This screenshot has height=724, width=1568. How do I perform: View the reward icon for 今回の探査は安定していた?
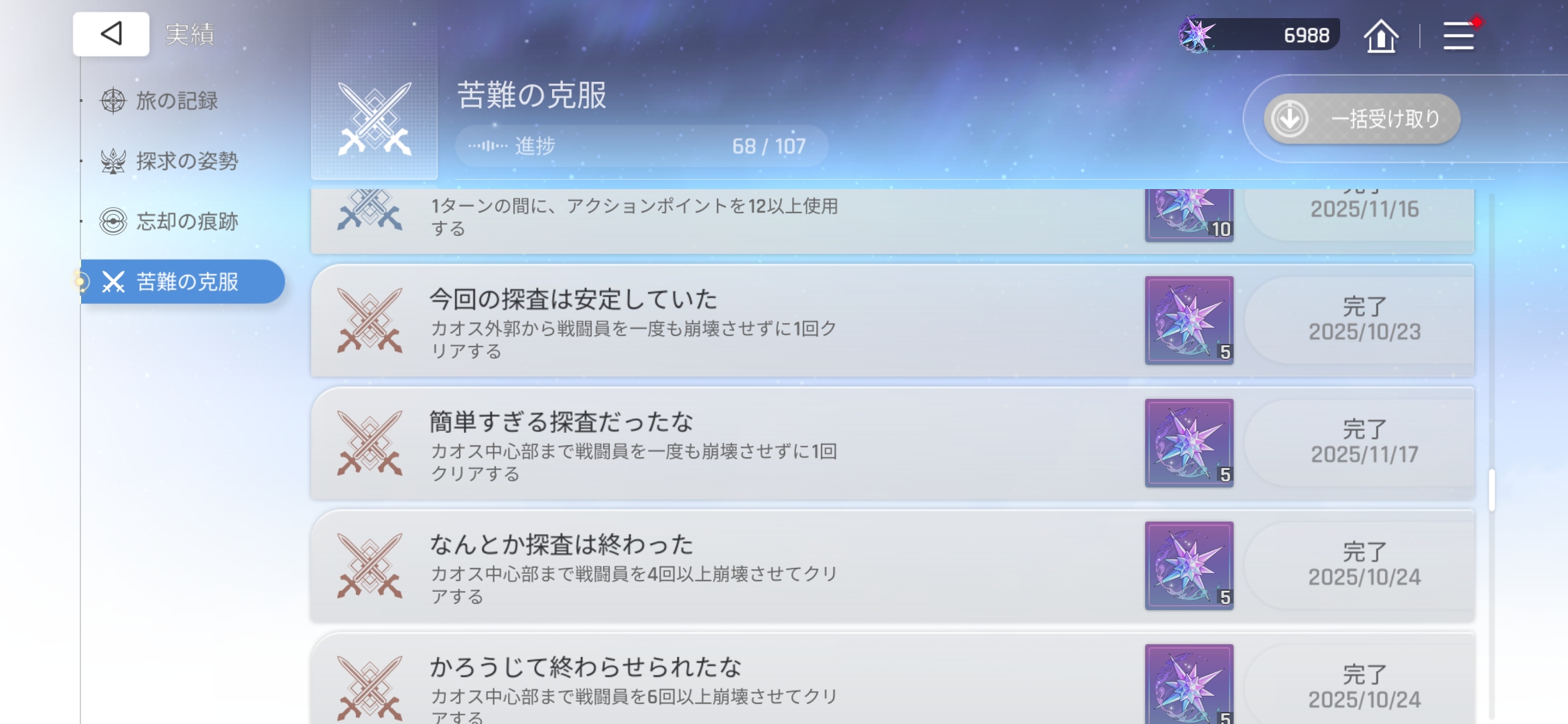[x=1189, y=320]
